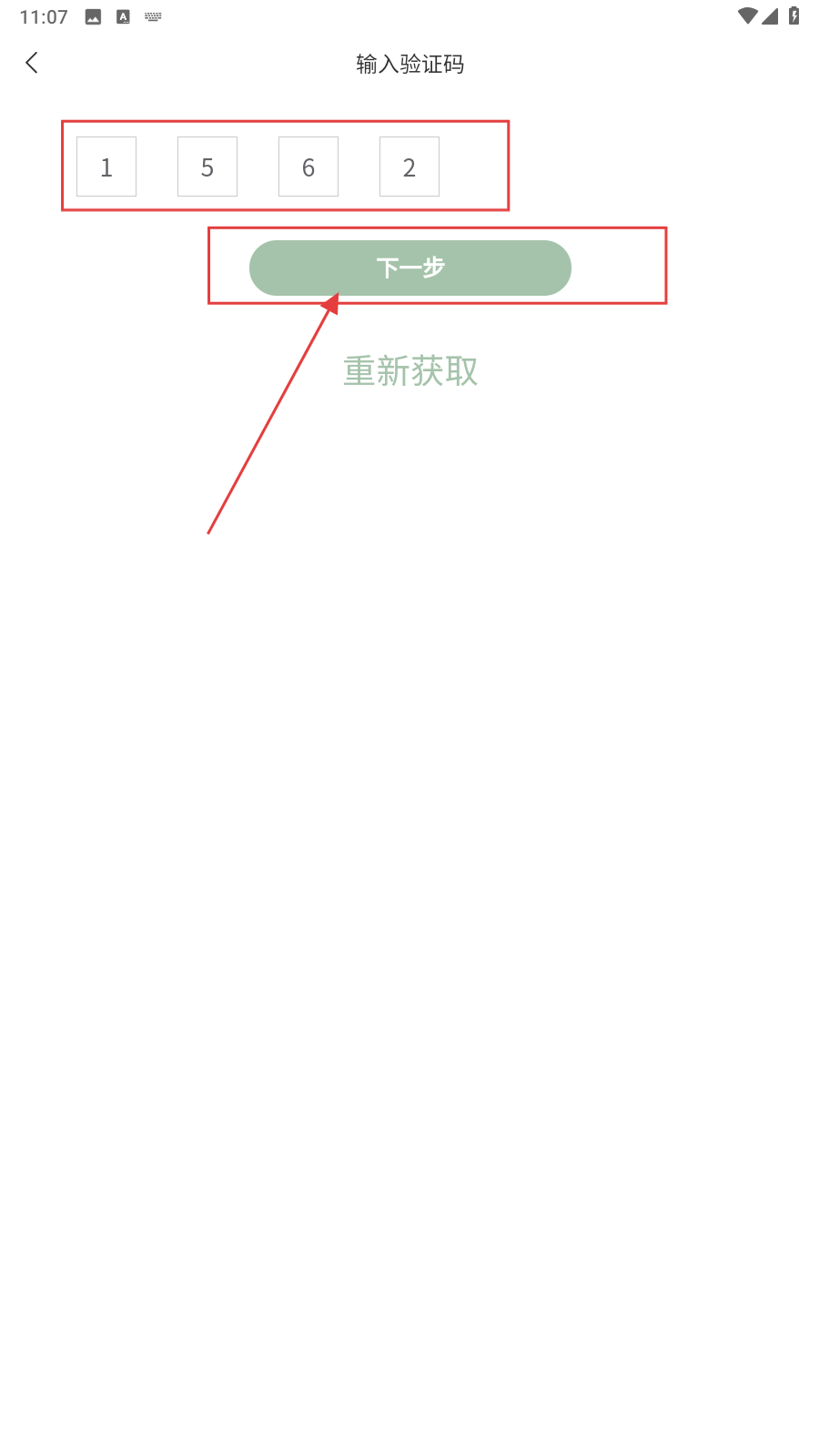Select the code box containing 5
Screen dimensions: 819x1456
click(x=207, y=167)
